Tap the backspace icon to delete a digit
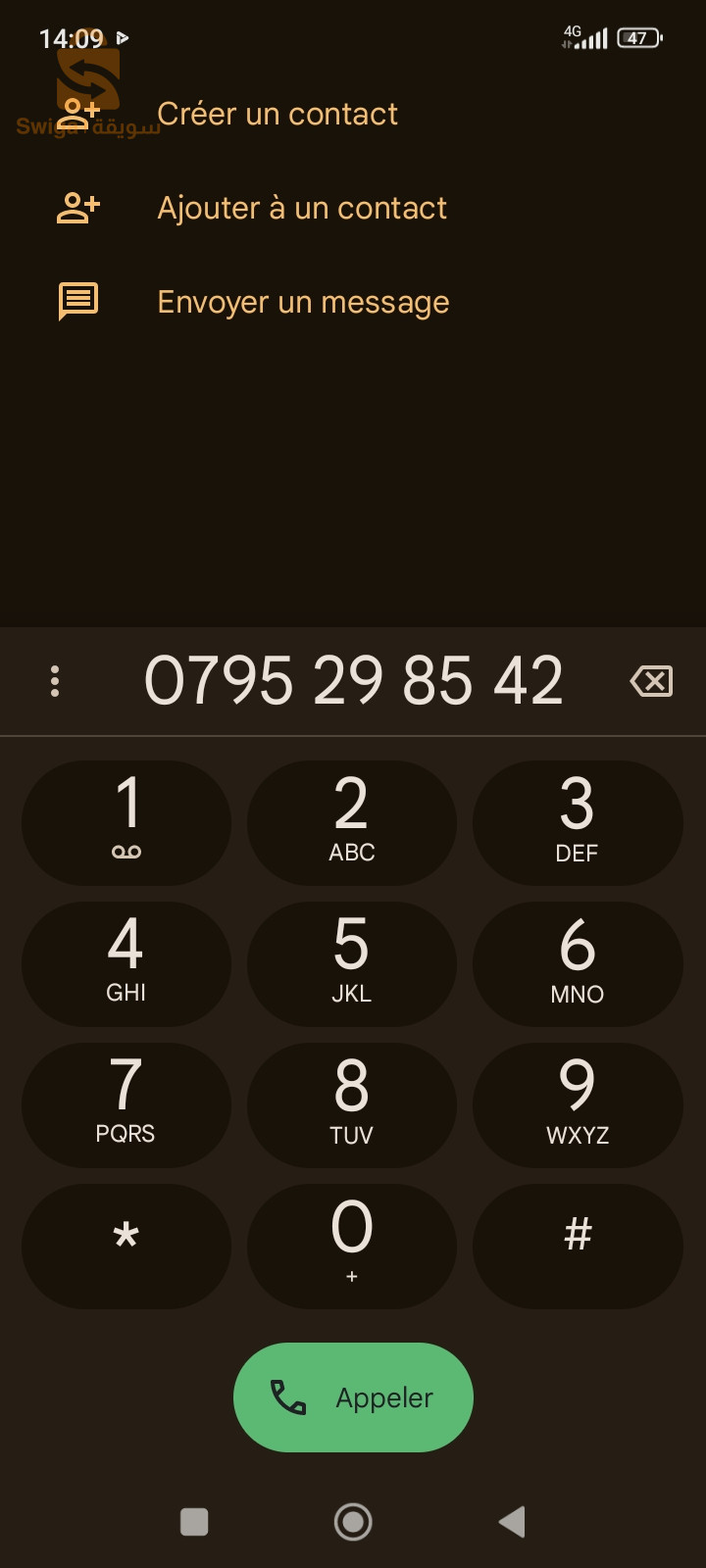Image resolution: width=706 pixels, height=1568 pixels. (651, 681)
